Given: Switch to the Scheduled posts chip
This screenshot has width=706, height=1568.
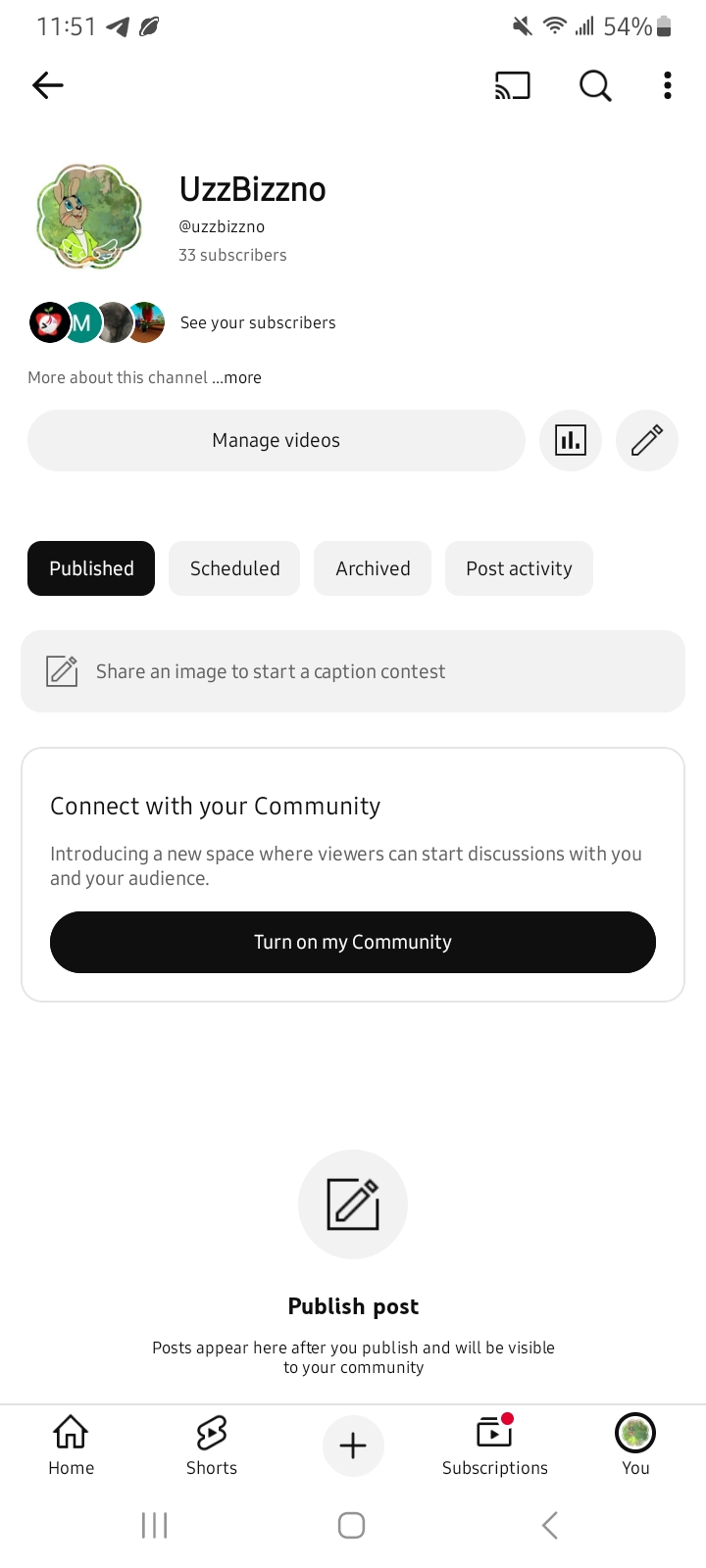Looking at the screenshot, I should (234, 568).
